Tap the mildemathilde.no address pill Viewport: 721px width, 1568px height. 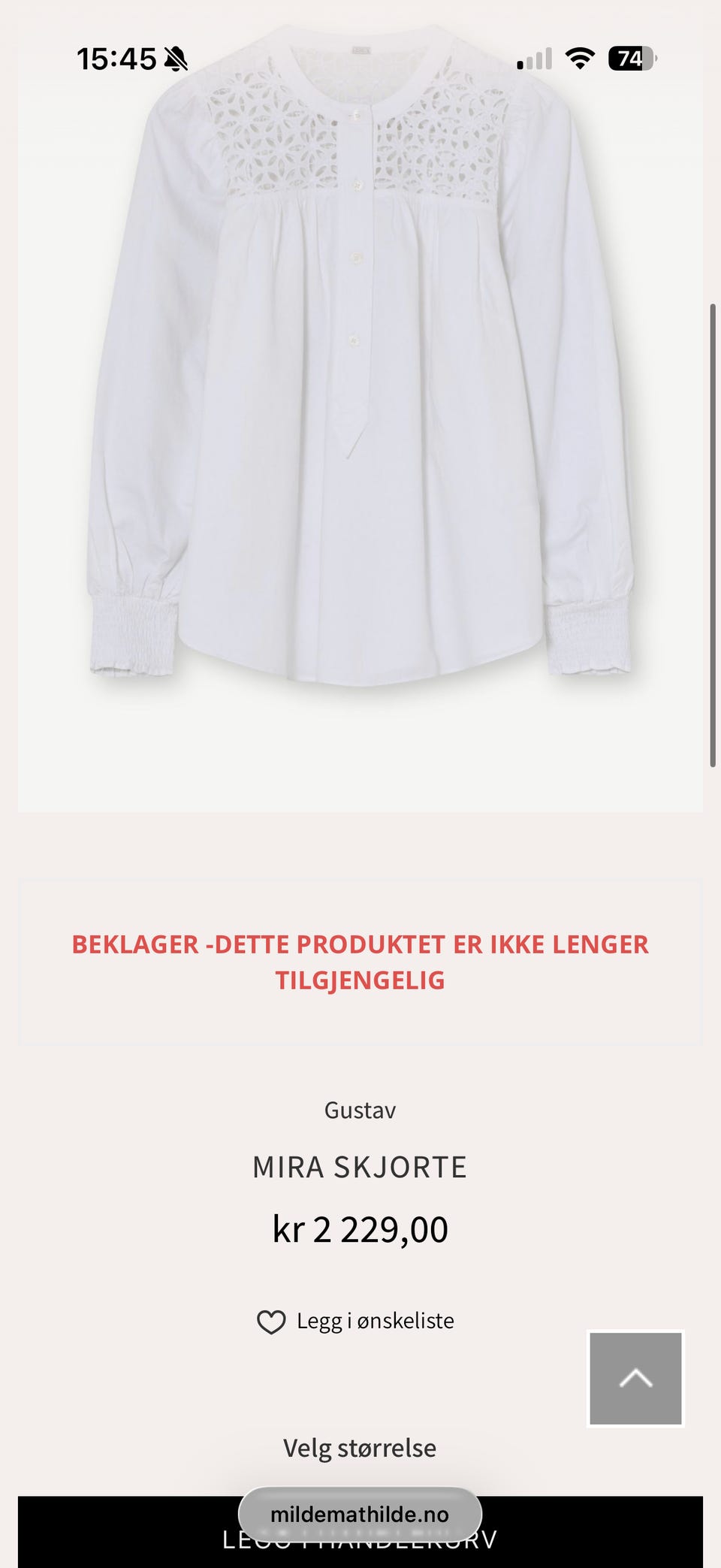(359, 1515)
